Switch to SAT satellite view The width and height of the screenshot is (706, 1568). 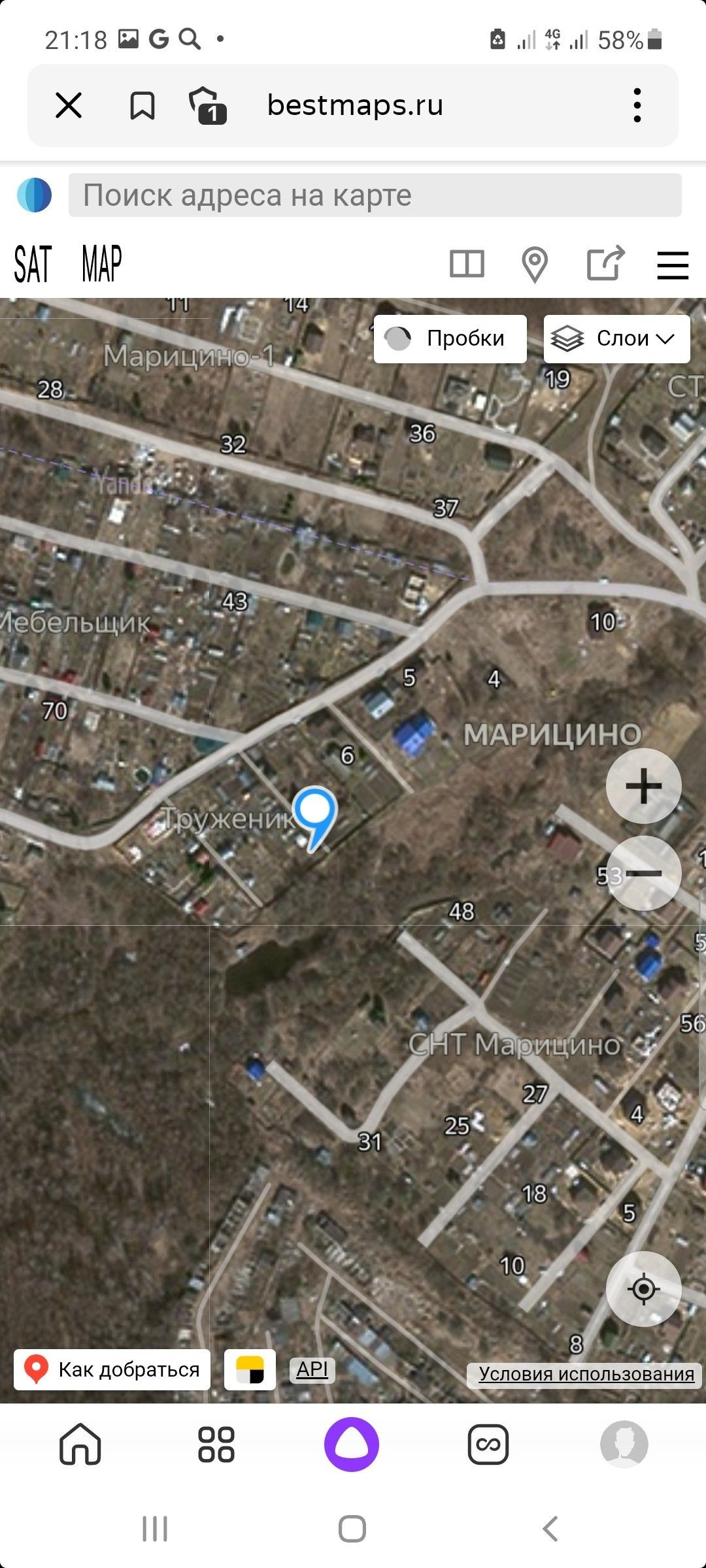tap(33, 265)
